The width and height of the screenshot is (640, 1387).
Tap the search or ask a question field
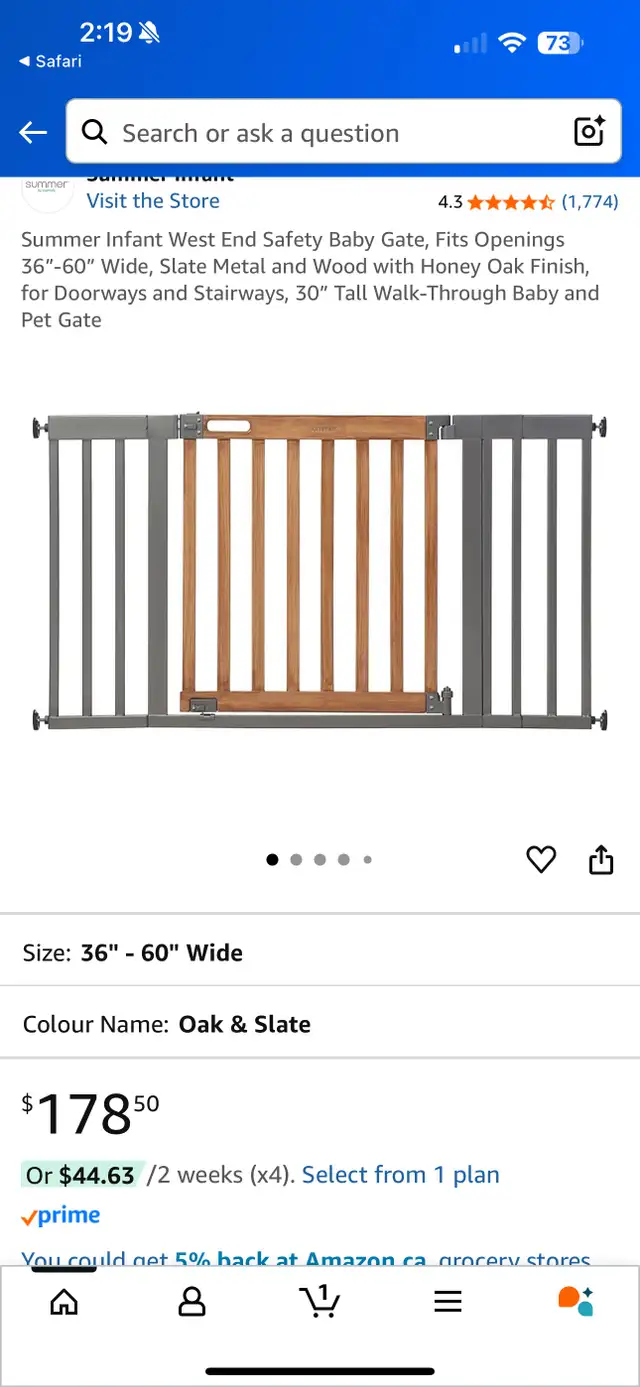pos(343,131)
